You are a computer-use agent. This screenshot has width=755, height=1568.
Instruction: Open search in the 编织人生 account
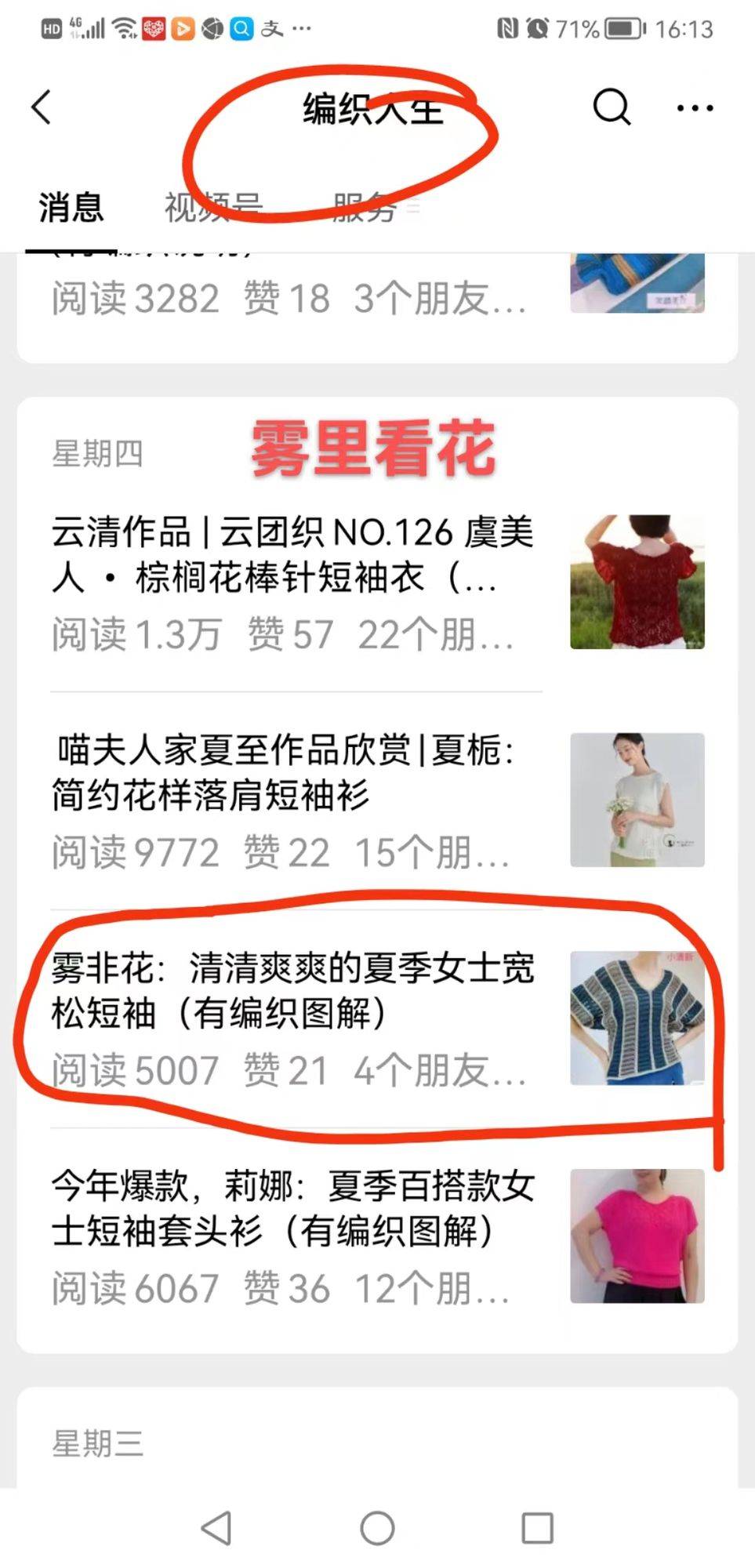coord(612,107)
